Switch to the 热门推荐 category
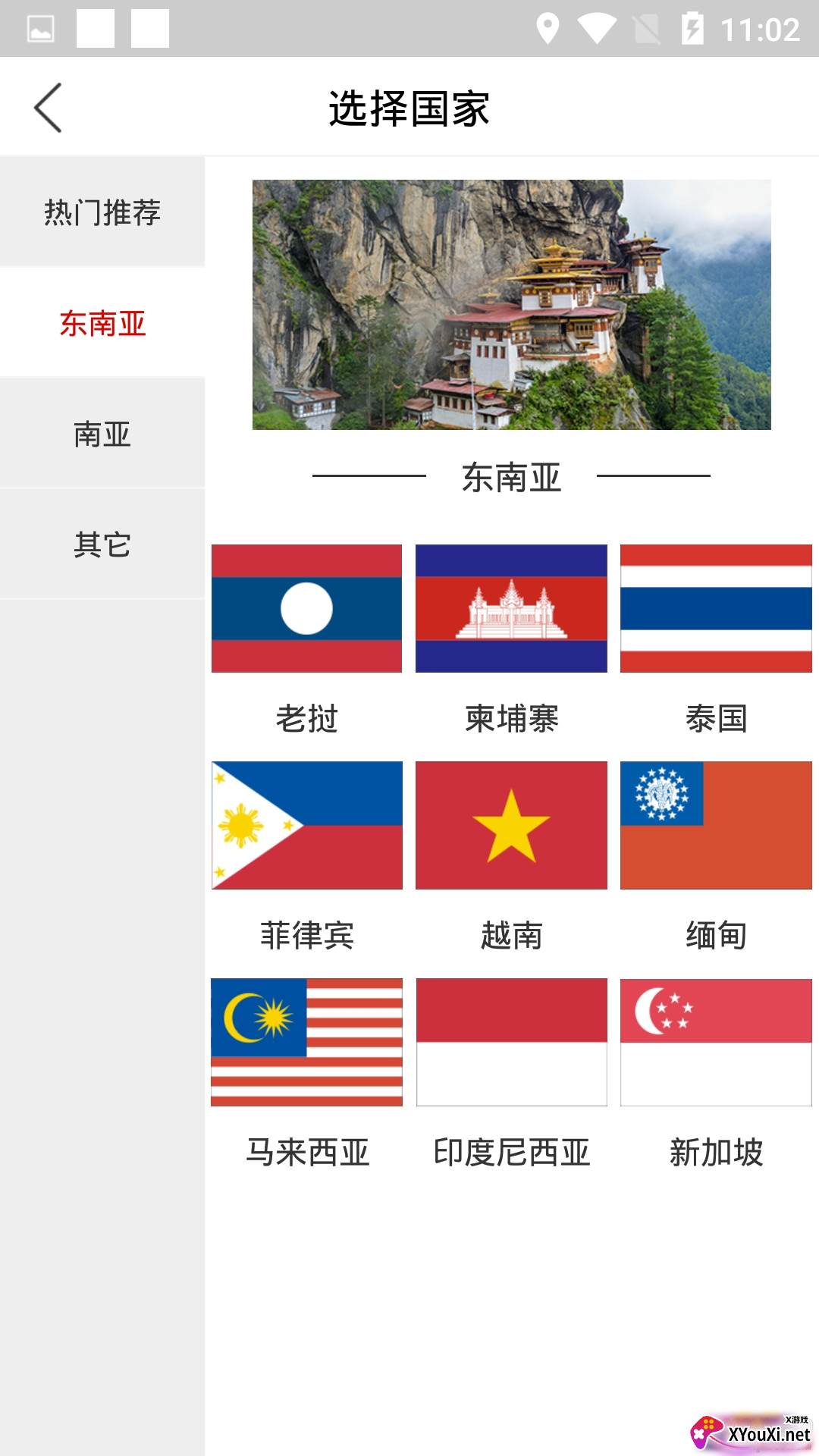This screenshot has width=819, height=1456. [102, 212]
